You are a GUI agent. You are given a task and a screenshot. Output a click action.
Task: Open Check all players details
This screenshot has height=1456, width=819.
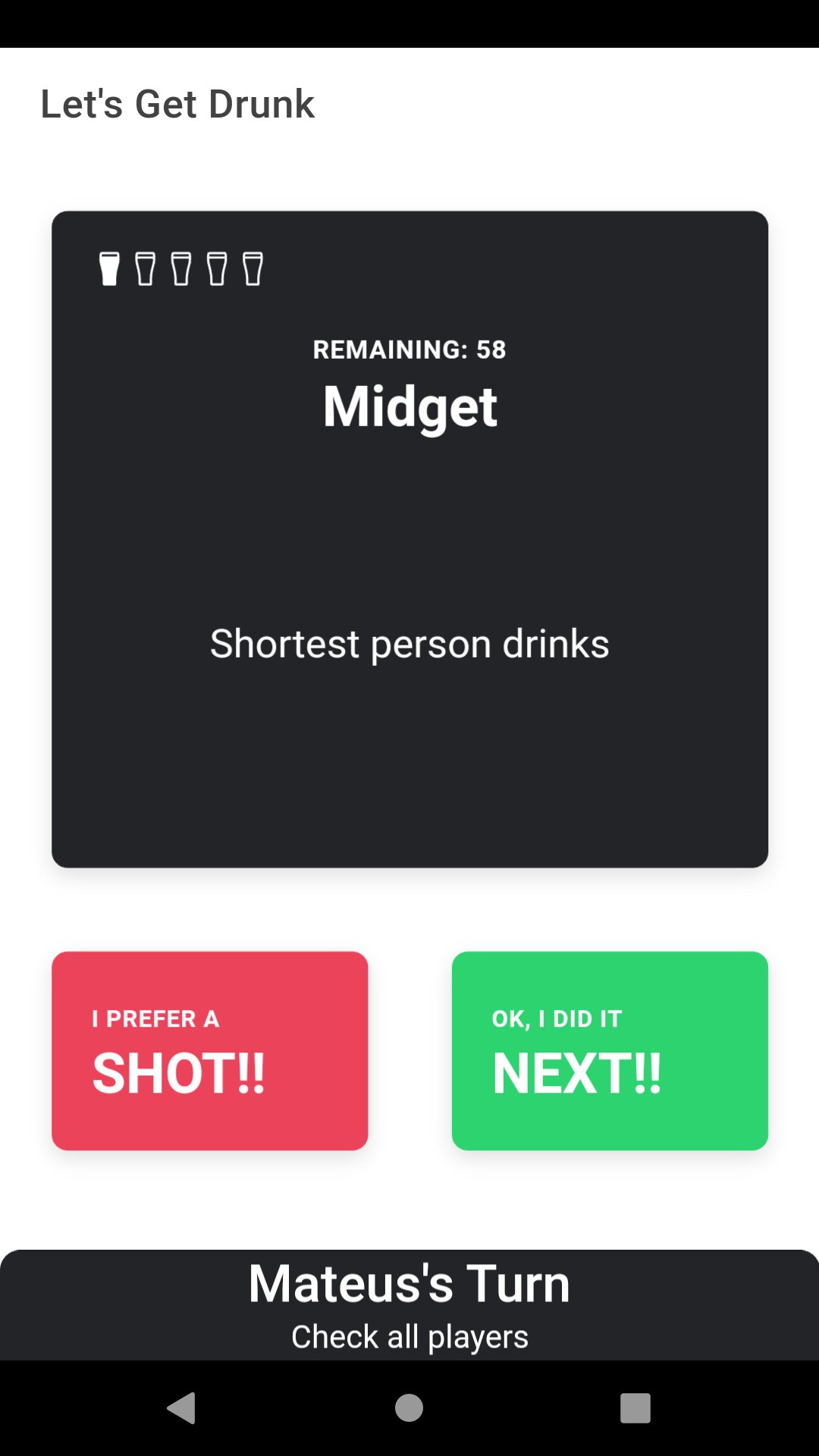click(x=409, y=1336)
